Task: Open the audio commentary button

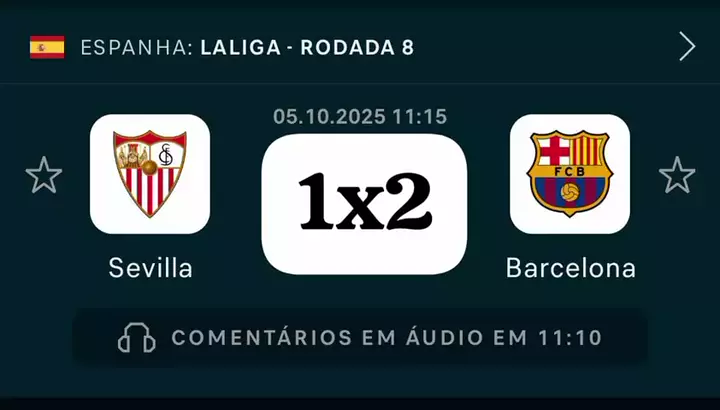Action: pos(360,338)
